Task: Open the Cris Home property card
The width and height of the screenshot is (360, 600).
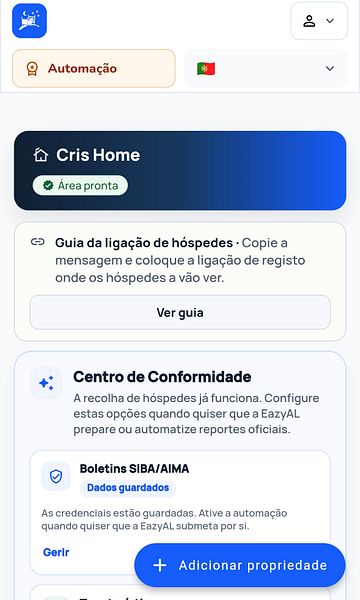Action: click(x=180, y=171)
